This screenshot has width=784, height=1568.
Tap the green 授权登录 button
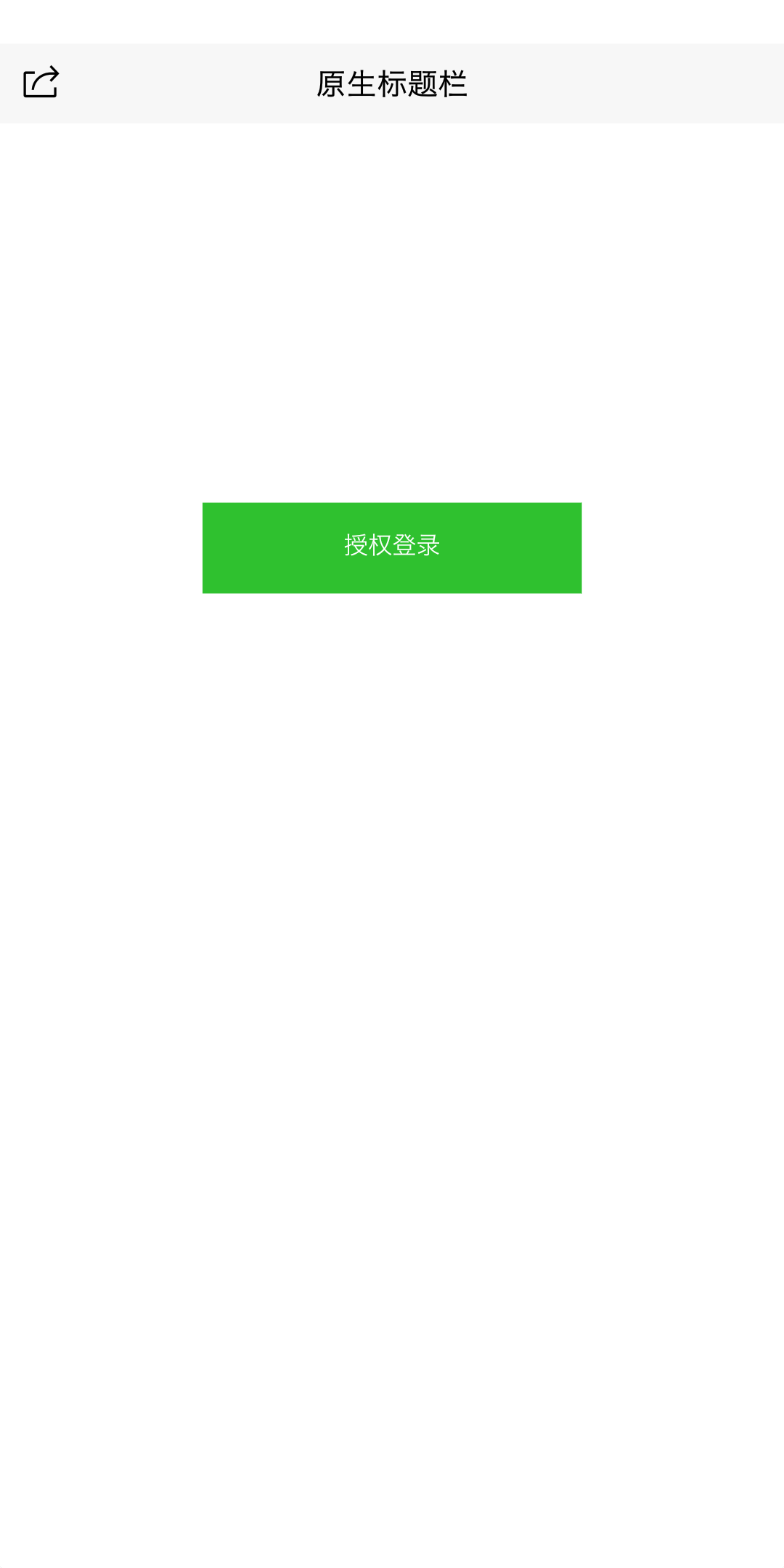(x=392, y=548)
